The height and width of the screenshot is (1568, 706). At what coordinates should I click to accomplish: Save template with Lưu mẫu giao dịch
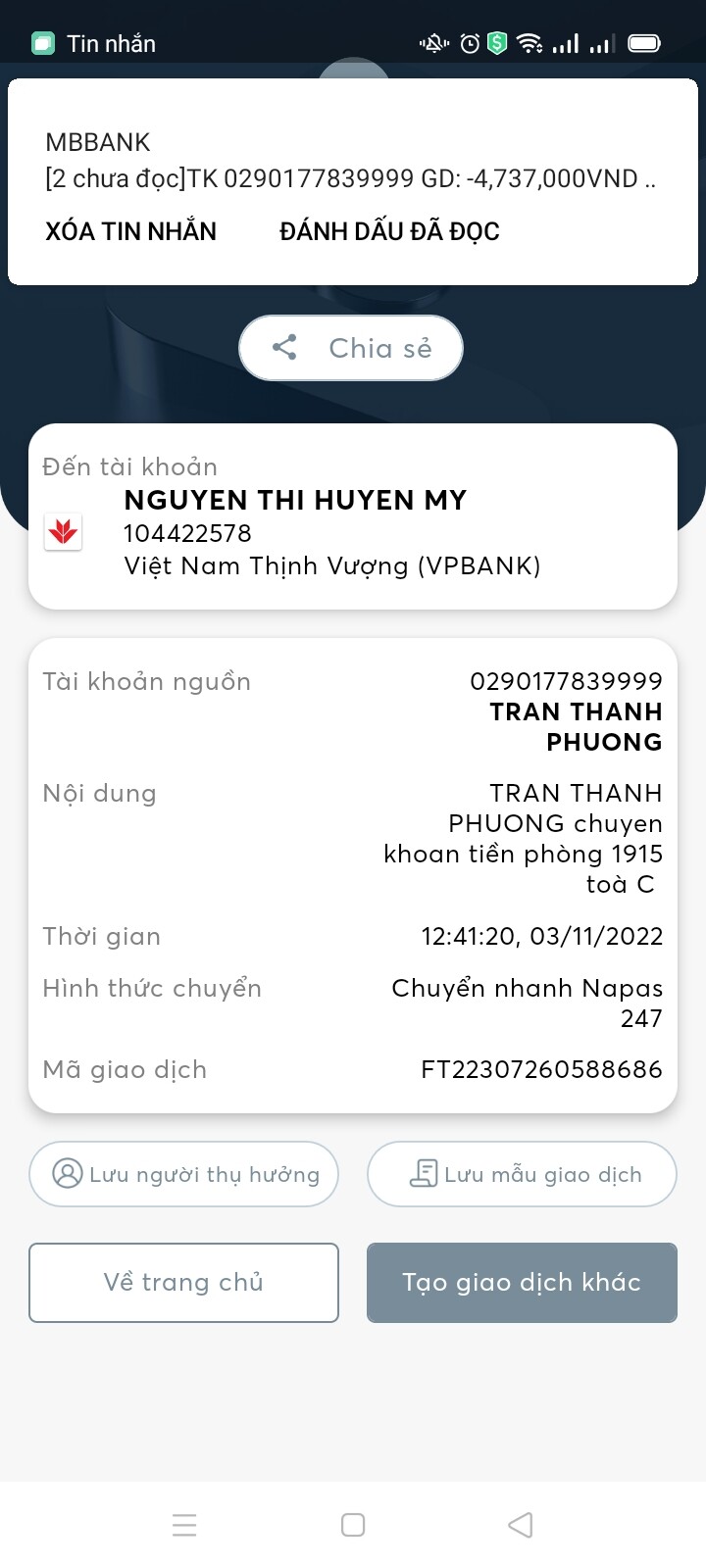point(522,1174)
